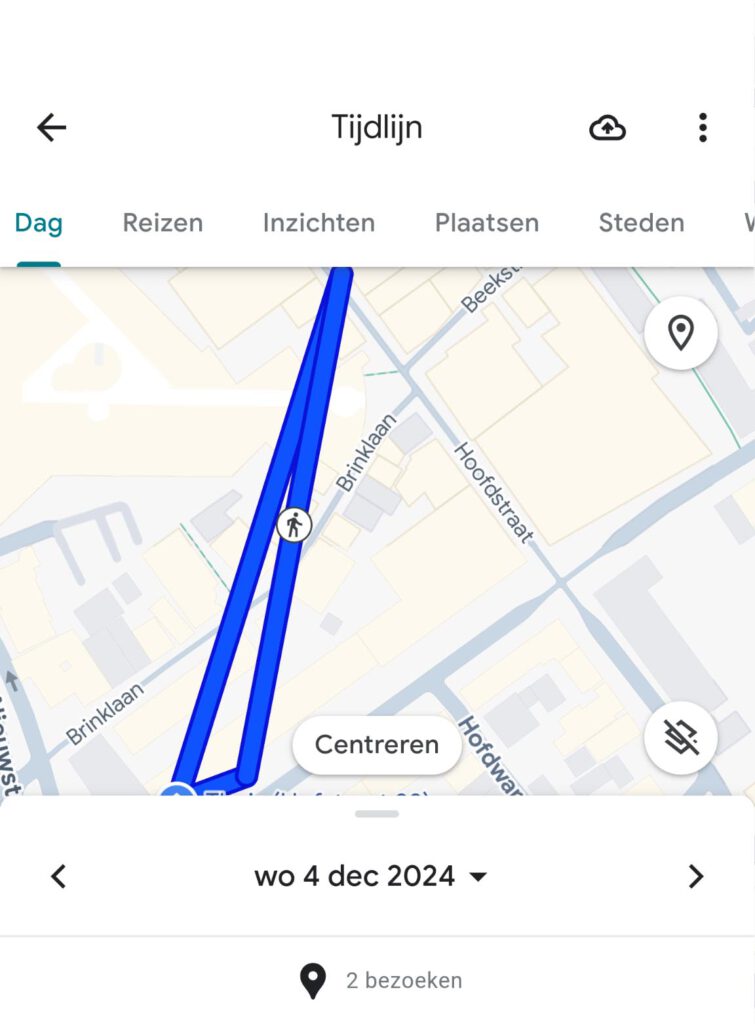Toggle the map layers button
Viewport: 755px width, 1024px height.
[681, 739]
